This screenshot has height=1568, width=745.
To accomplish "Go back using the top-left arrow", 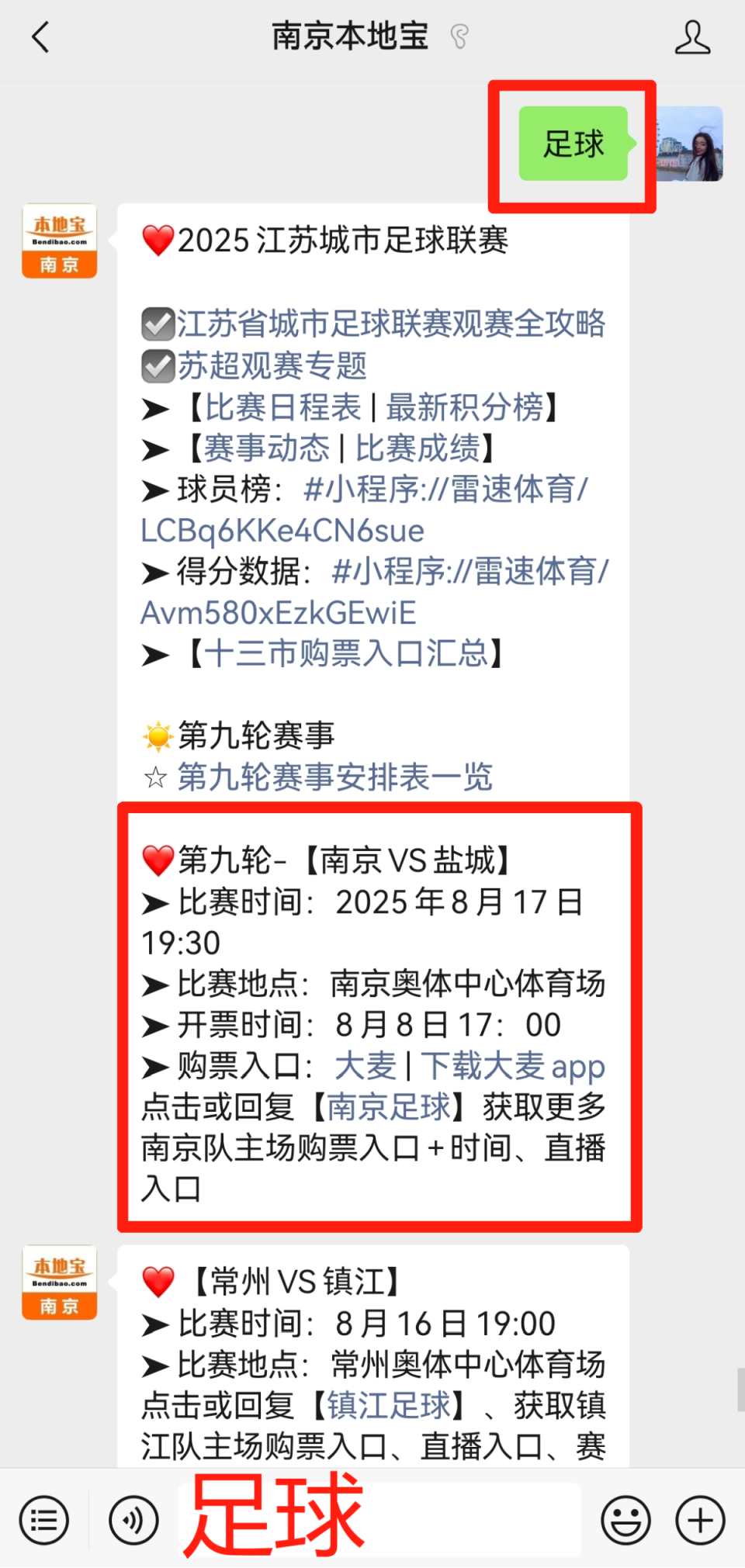I will (40, 36).
